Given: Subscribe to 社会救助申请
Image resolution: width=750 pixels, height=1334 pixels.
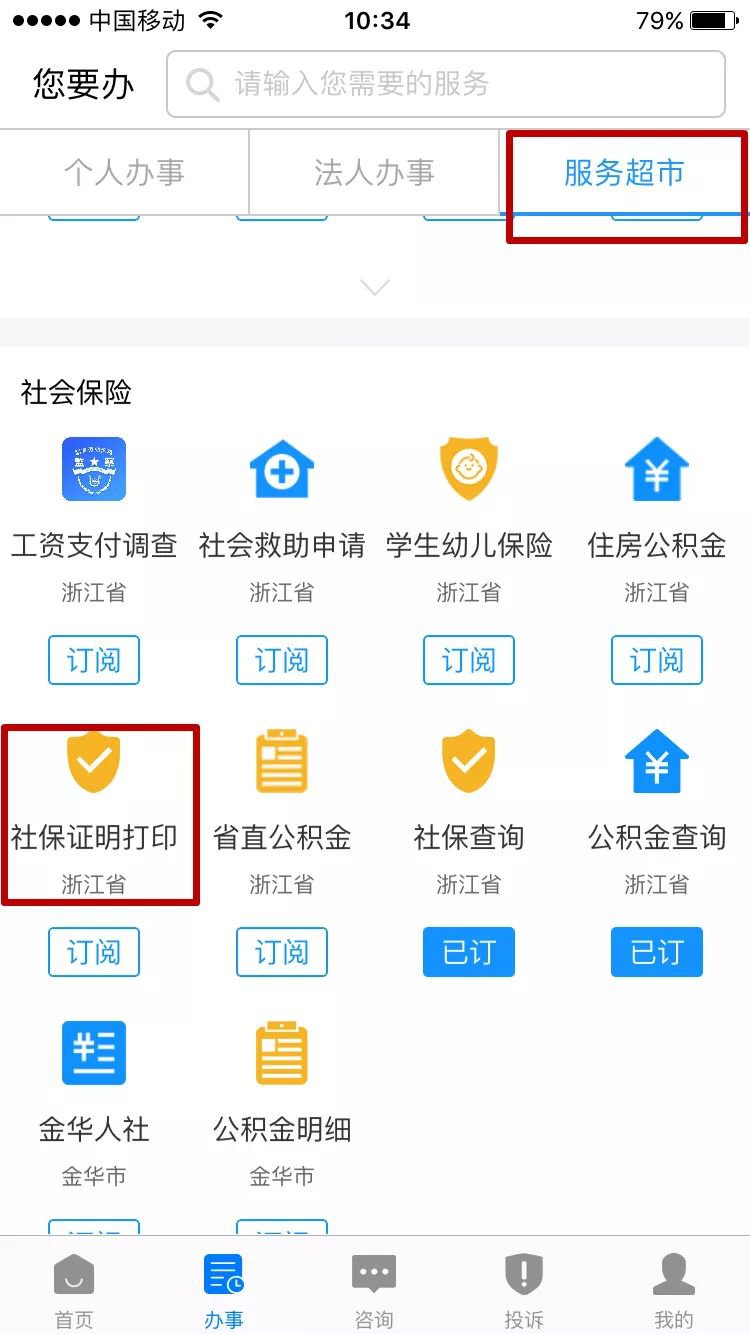Looking at the screenshot, I should click(281, 660).
